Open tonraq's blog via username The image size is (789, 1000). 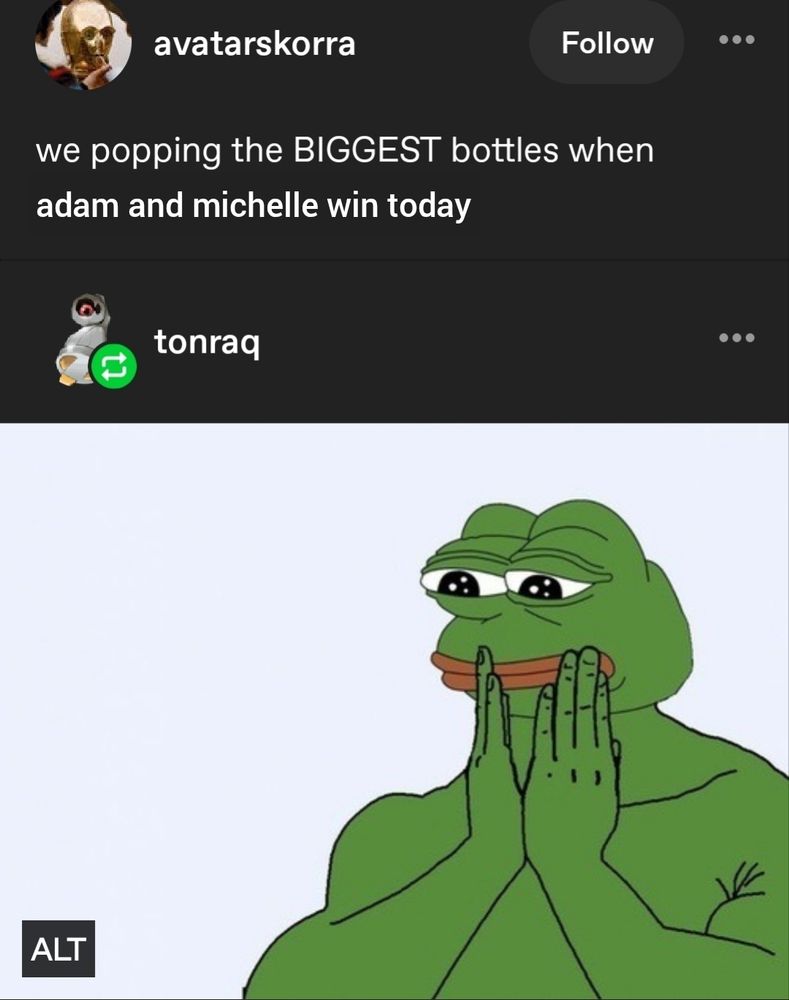[206, 340]
